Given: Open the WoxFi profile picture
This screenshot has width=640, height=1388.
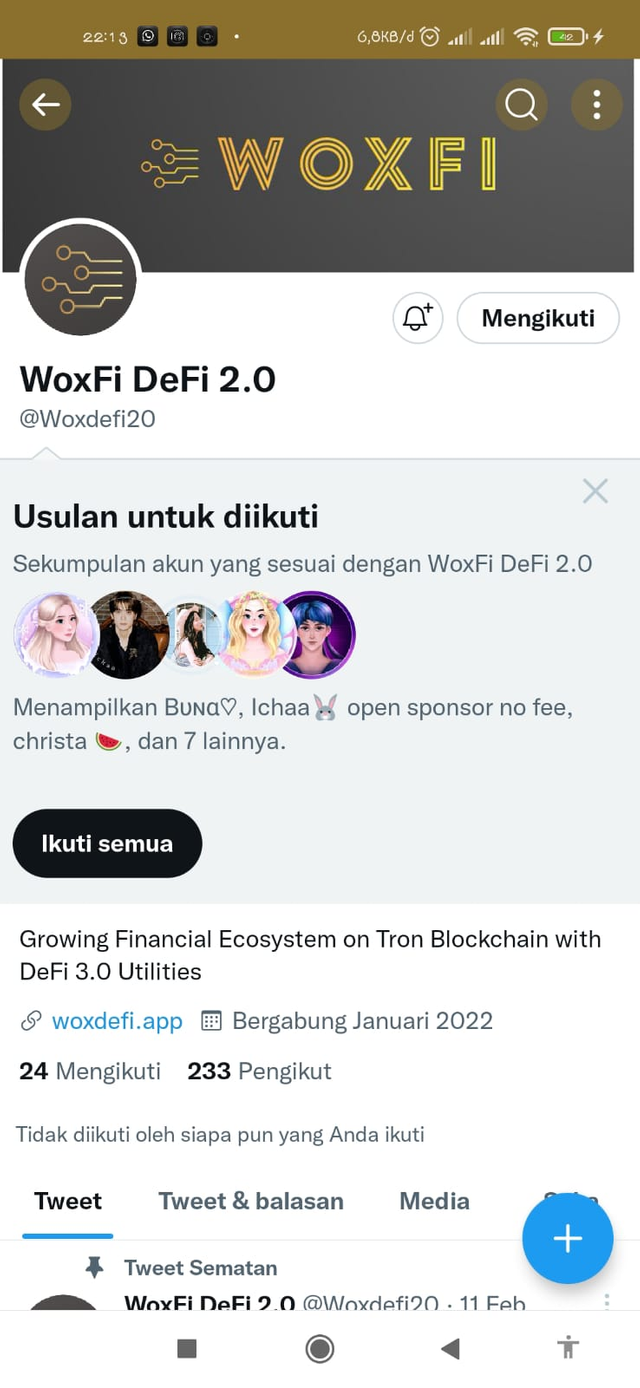Looking at the screenshot, I should coord(80,279).
